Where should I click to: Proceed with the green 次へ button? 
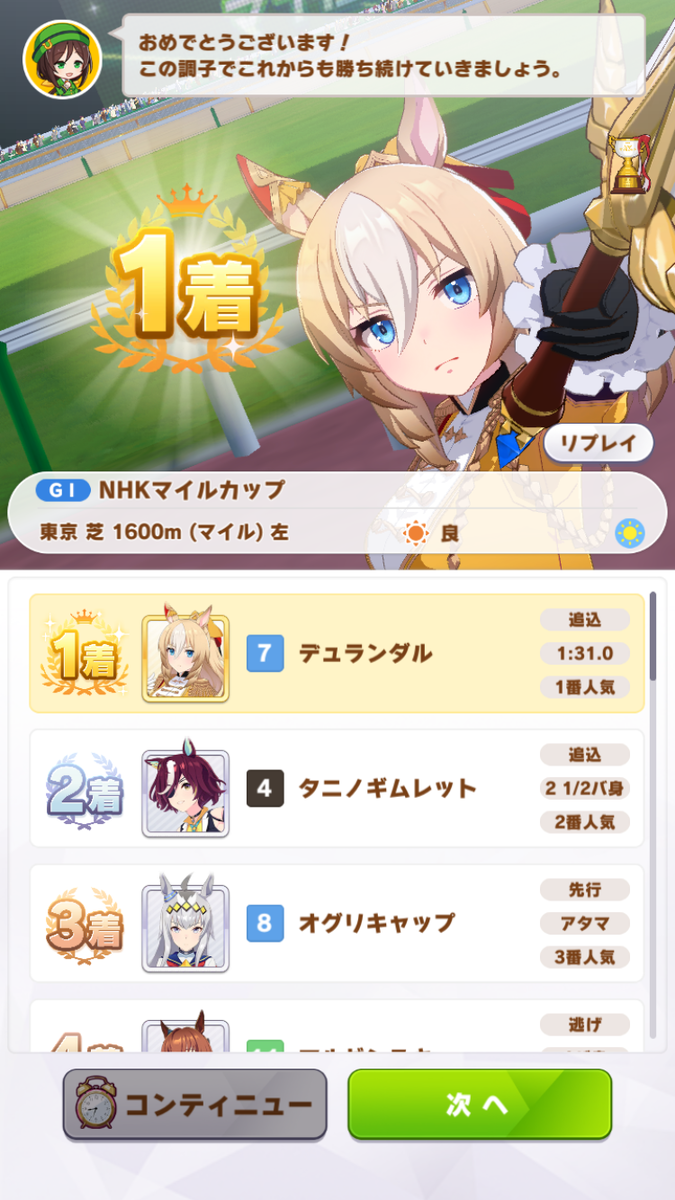pyautogui.click(x=480, y=1104)
